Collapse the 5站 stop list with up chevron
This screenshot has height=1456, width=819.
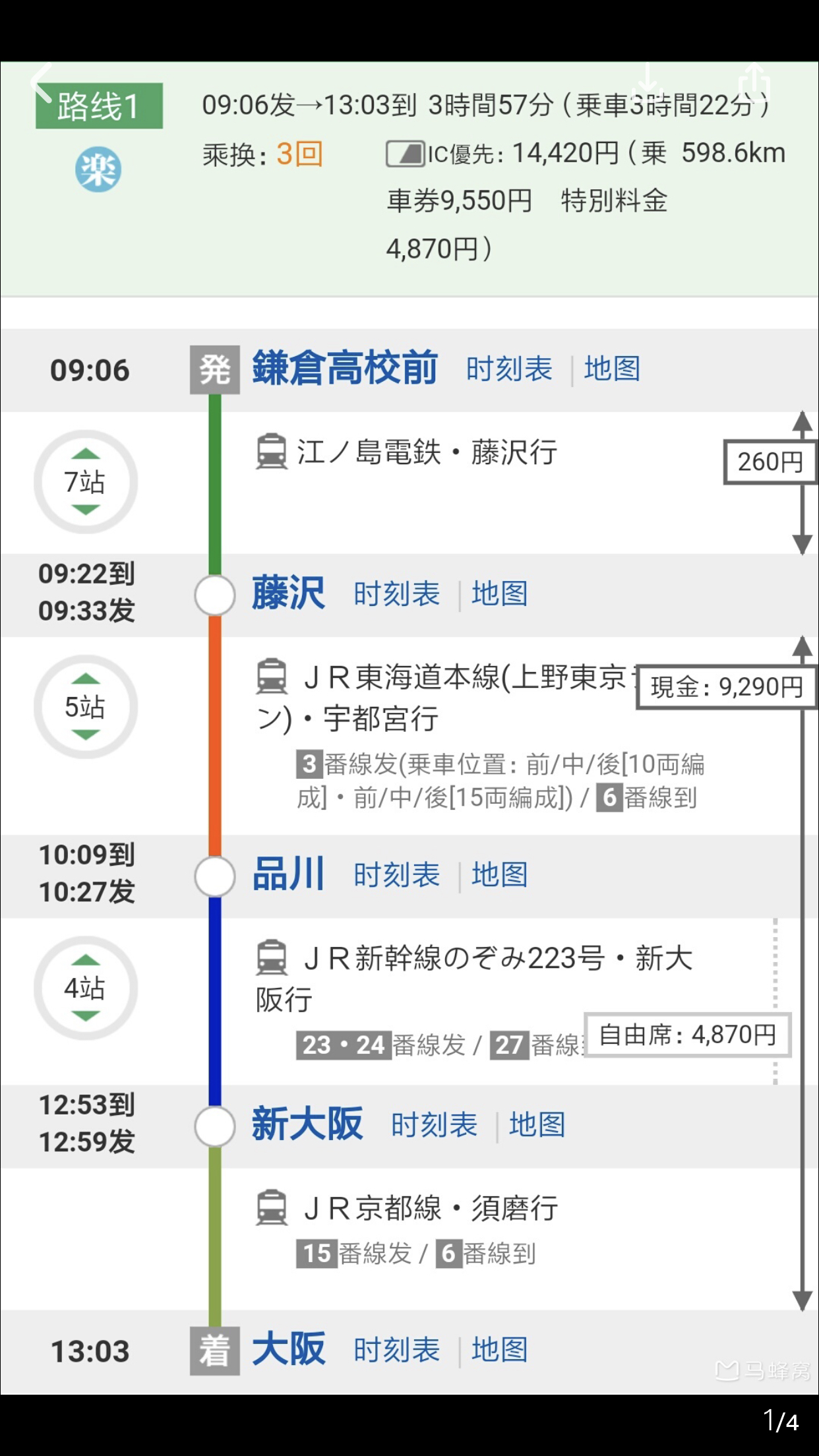(85, 678)
